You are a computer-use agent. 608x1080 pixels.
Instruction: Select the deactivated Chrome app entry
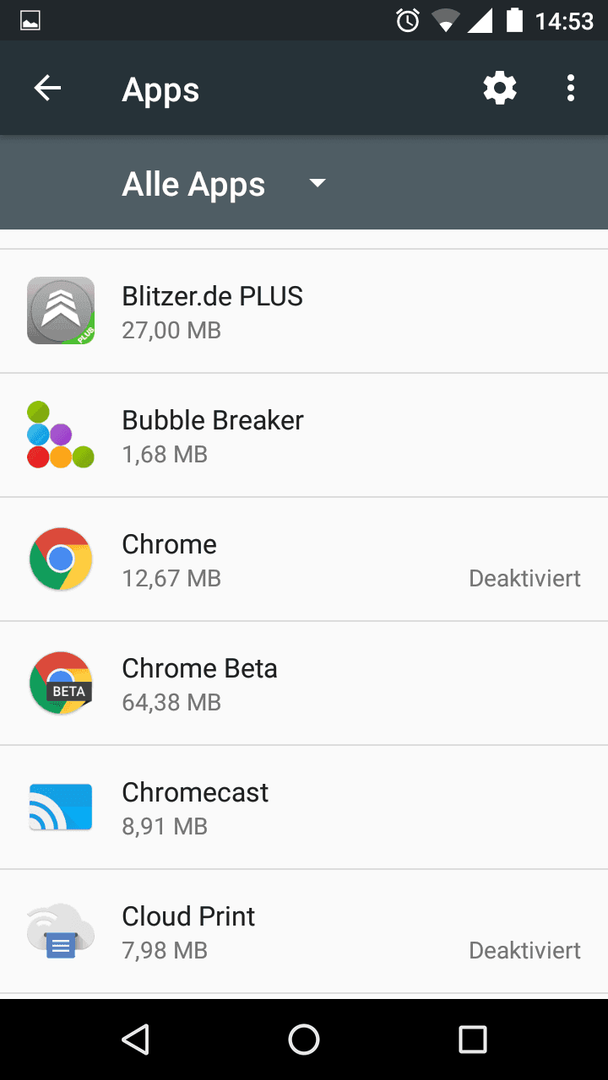click(x=304, y=559)
